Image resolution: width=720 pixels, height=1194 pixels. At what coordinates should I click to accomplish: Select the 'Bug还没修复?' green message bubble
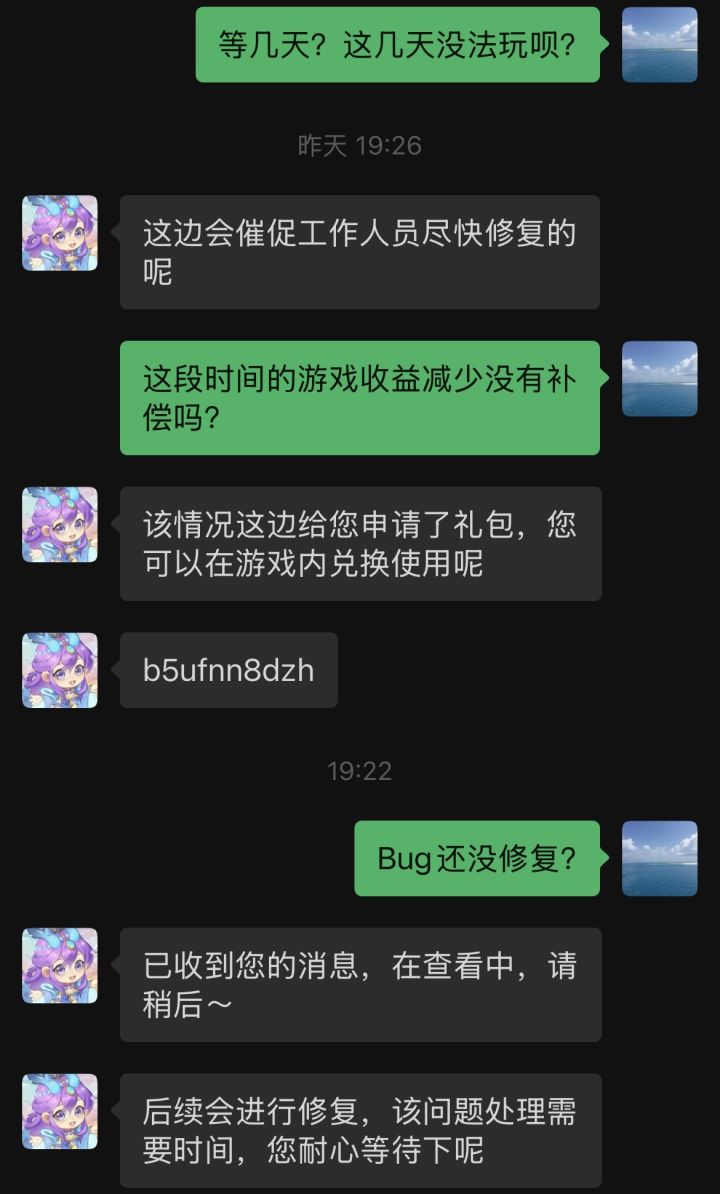[477, 858]
